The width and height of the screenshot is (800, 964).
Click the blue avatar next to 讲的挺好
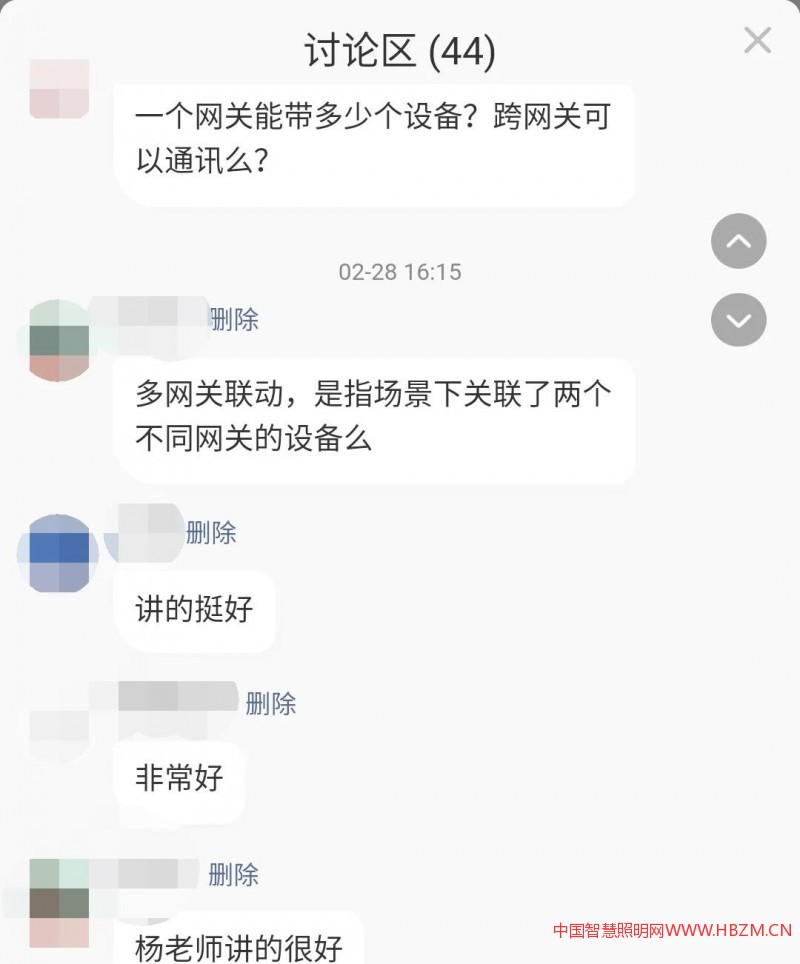pyautogui.click(x=57, y=553)
